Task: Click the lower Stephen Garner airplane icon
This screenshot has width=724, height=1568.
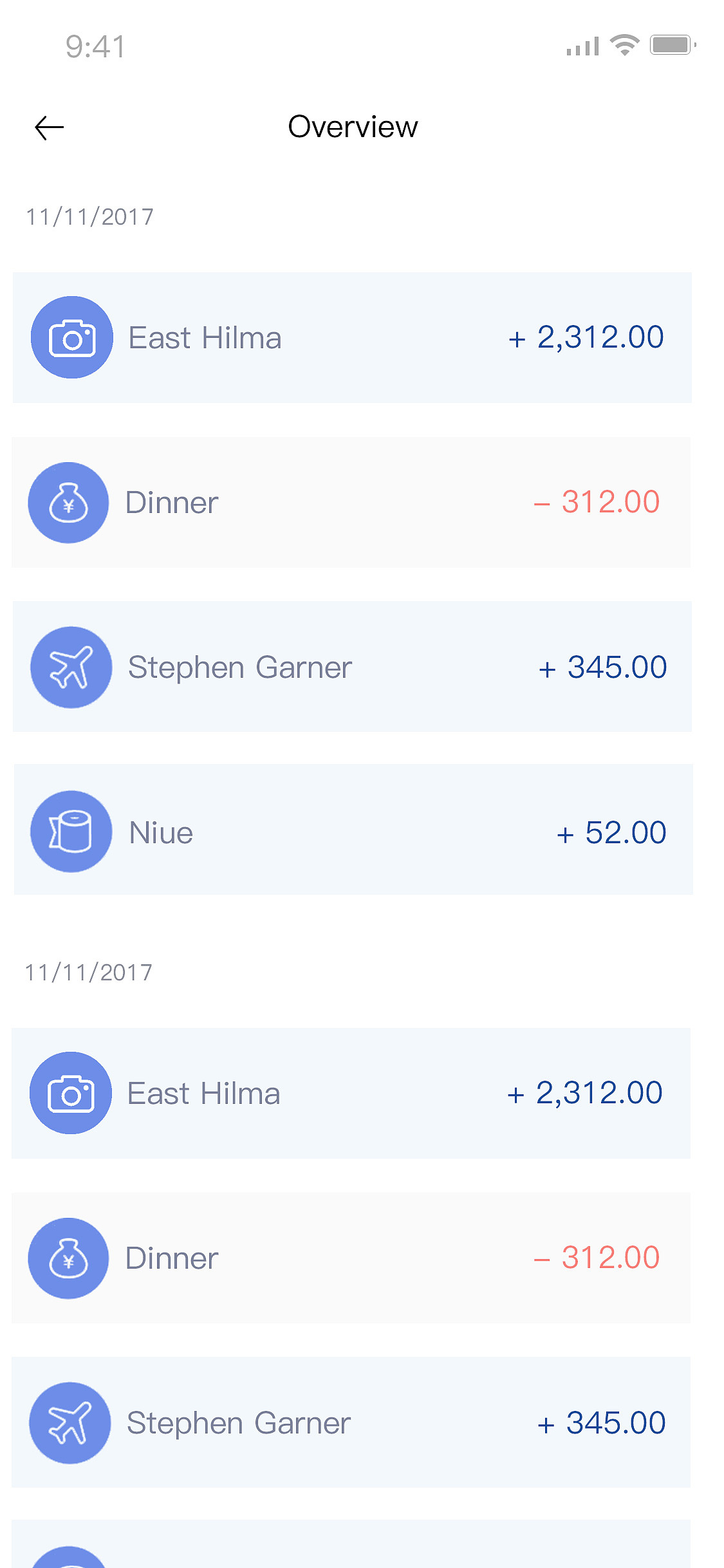Action: (x=71, y=1423)
